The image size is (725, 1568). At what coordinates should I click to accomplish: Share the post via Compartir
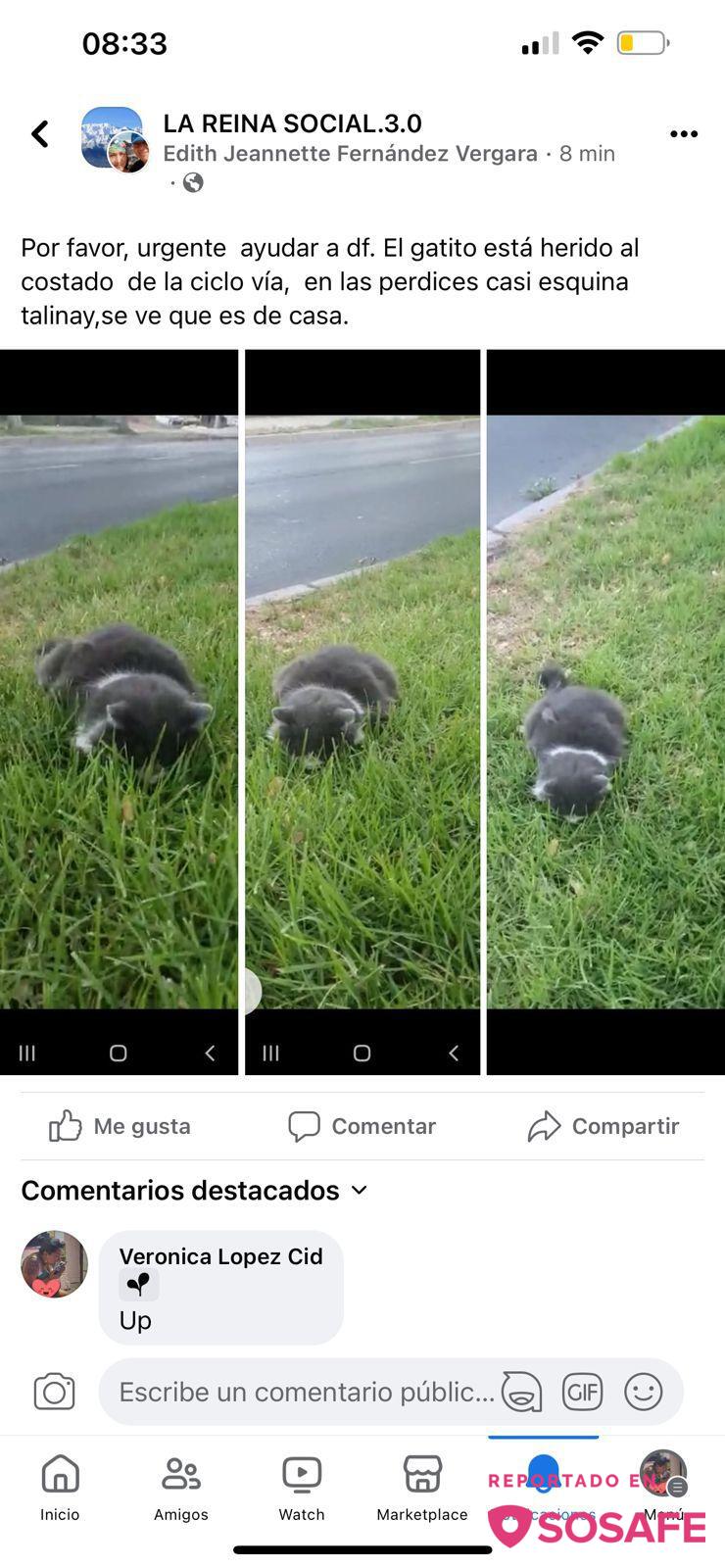point(603,1126)
